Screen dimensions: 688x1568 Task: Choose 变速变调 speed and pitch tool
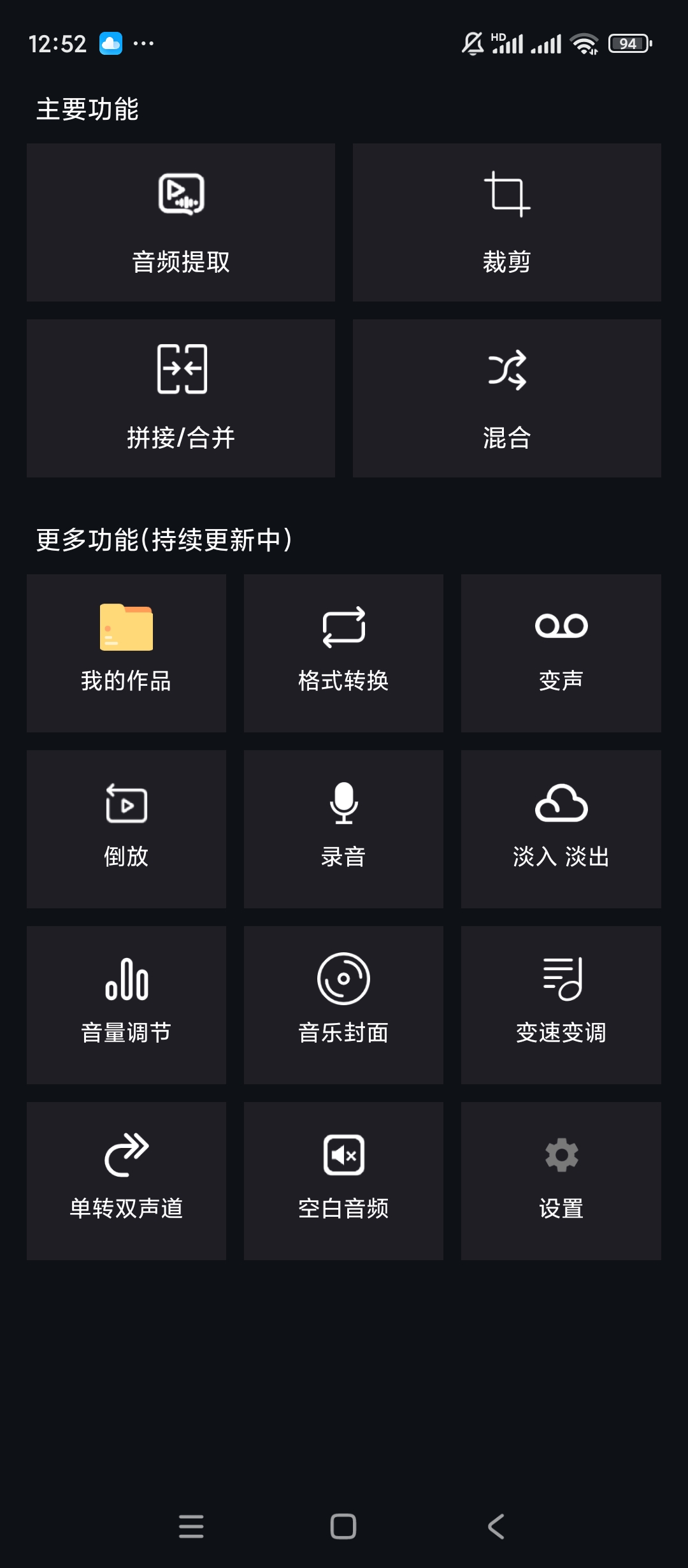click(561, 1005)
